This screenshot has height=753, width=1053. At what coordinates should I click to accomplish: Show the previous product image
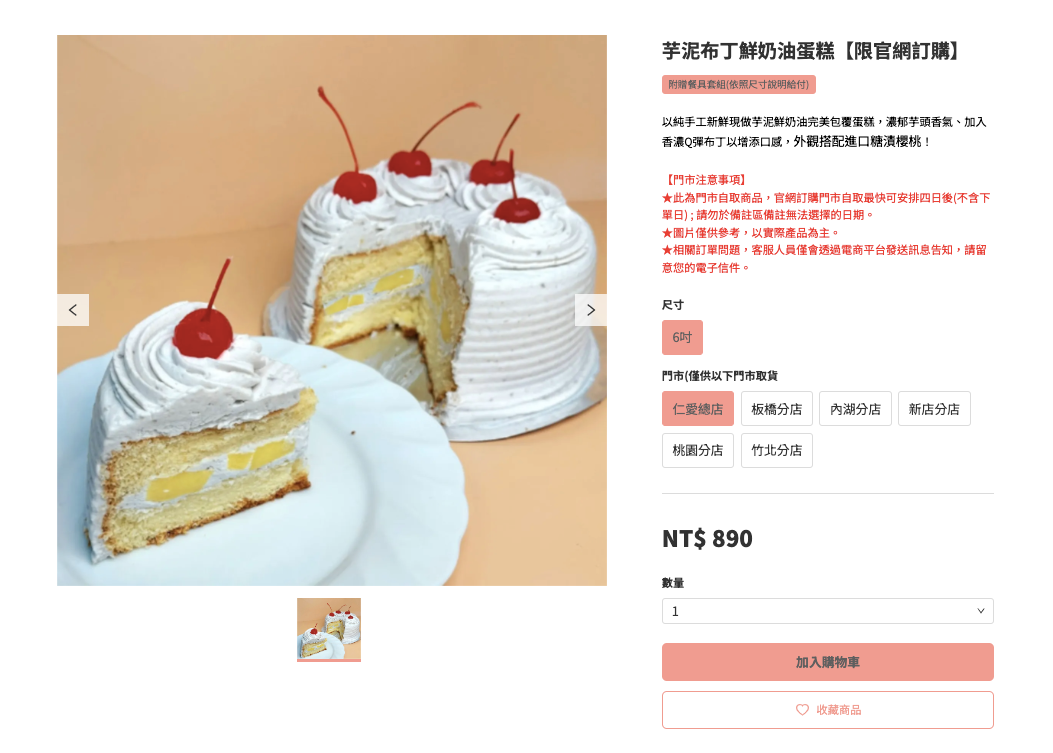point(73,310)
